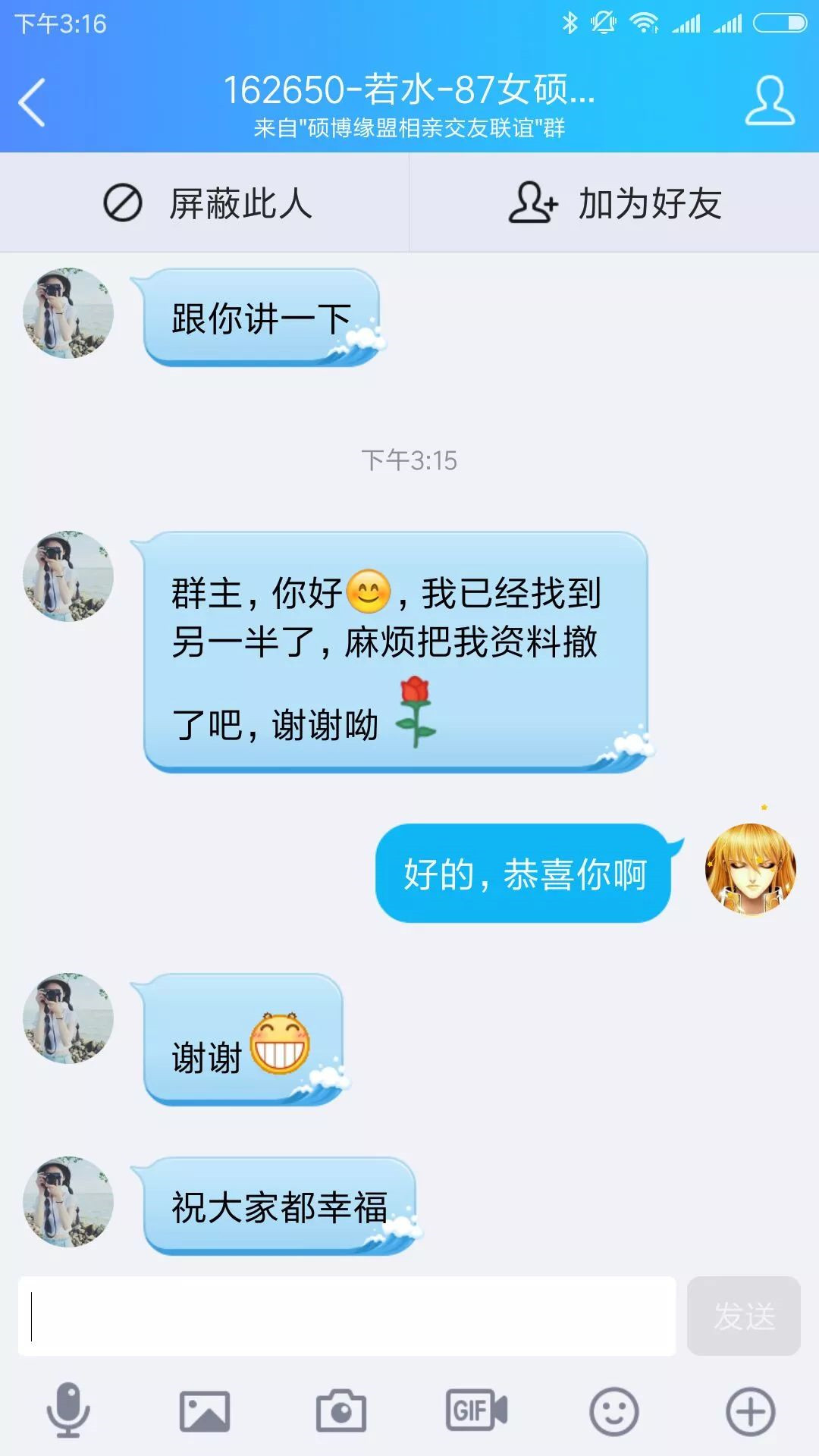
Task: Open sender's avatar next to 跟你讲一下
Action: pyautogui.click(x=68, y=313)
